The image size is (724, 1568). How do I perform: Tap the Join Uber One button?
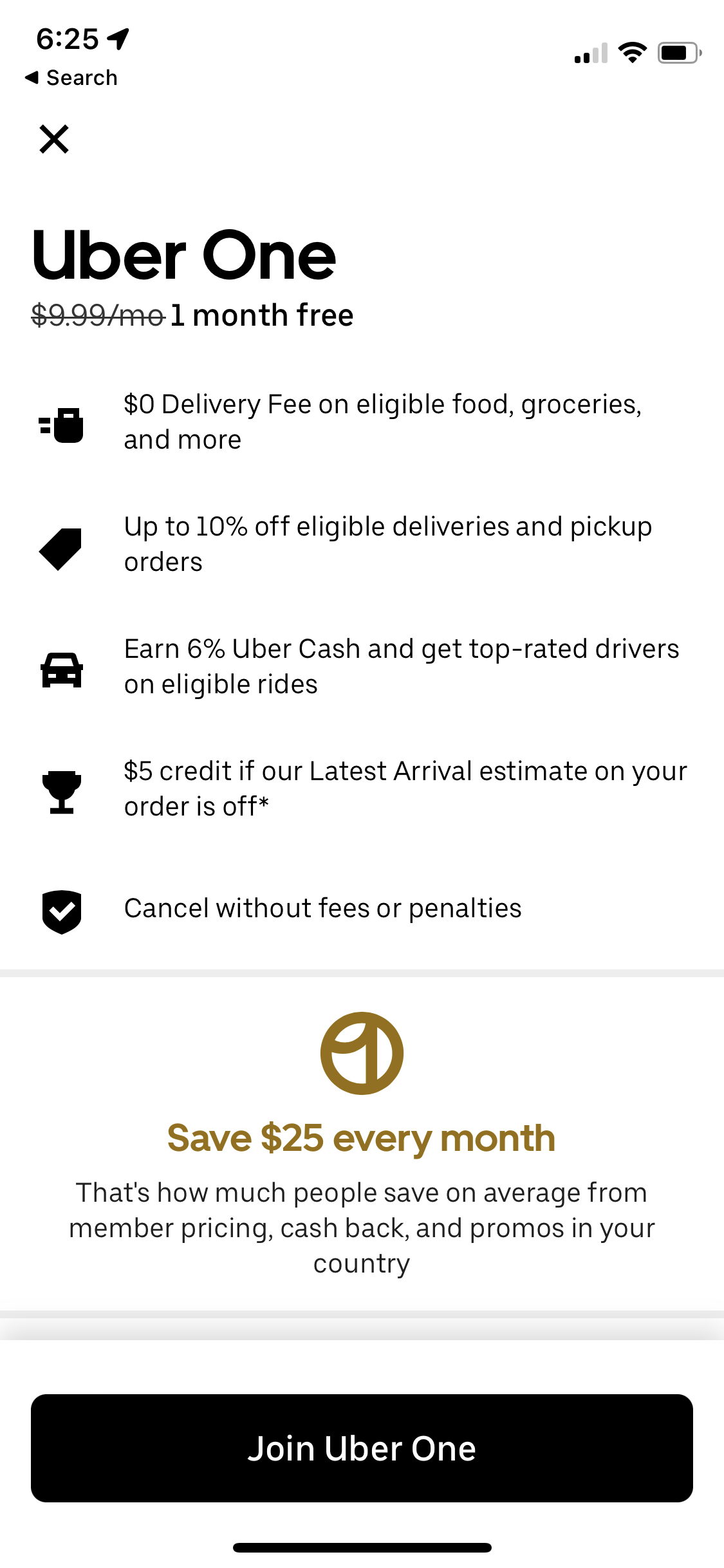pos(362,1448)
